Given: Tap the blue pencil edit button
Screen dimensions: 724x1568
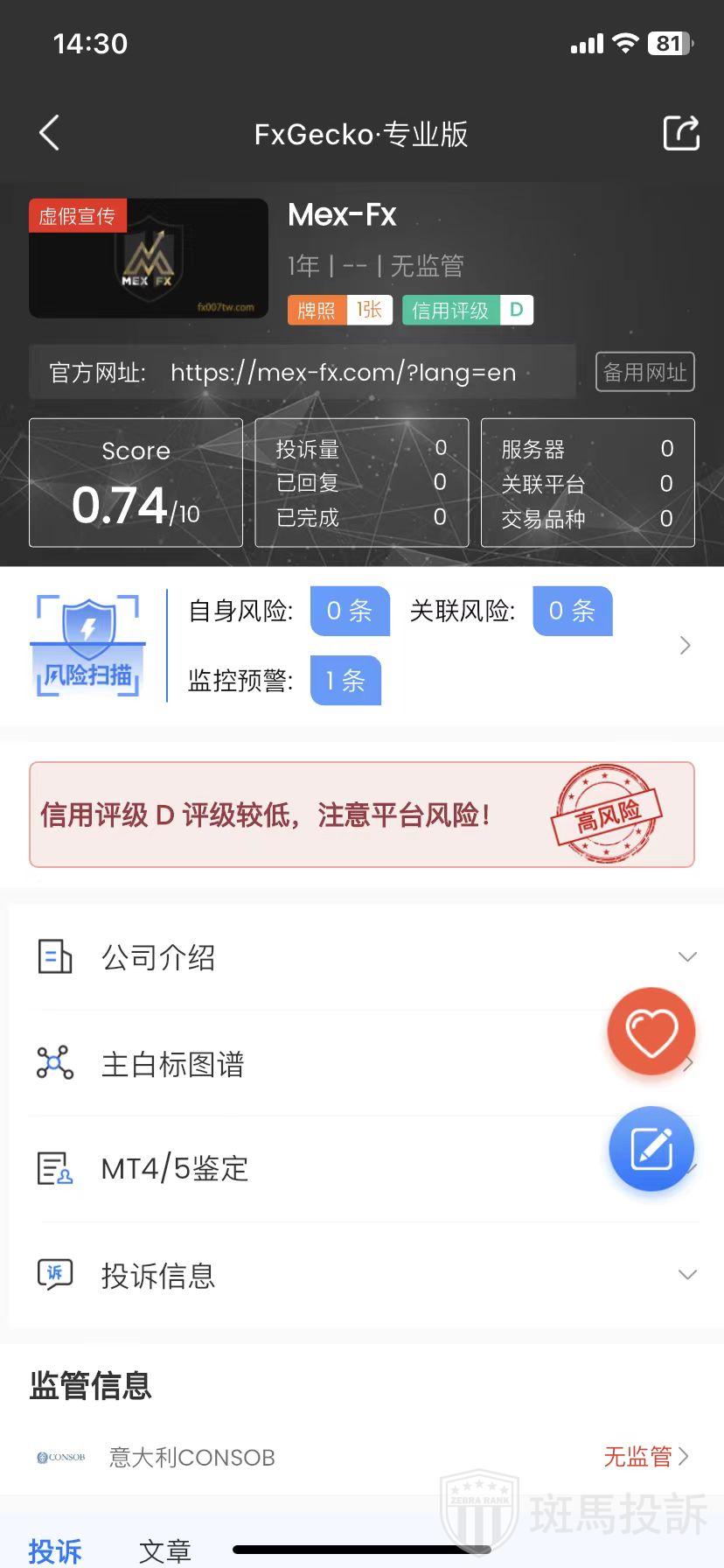Looking at the screenshot, I should click(x=651, y=1149).
